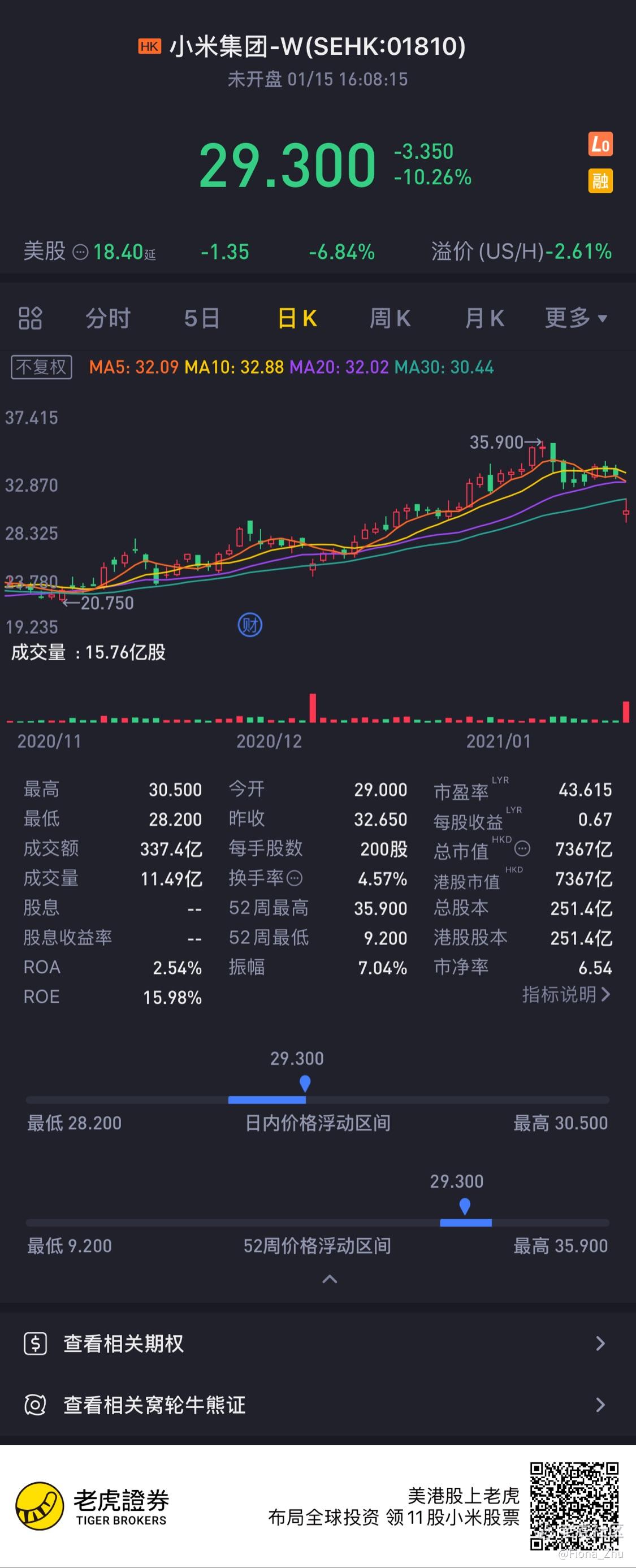This screenshot has width=636, height=1568.
Task: Select the 5日 chart tab
Action: pos(201,318)
